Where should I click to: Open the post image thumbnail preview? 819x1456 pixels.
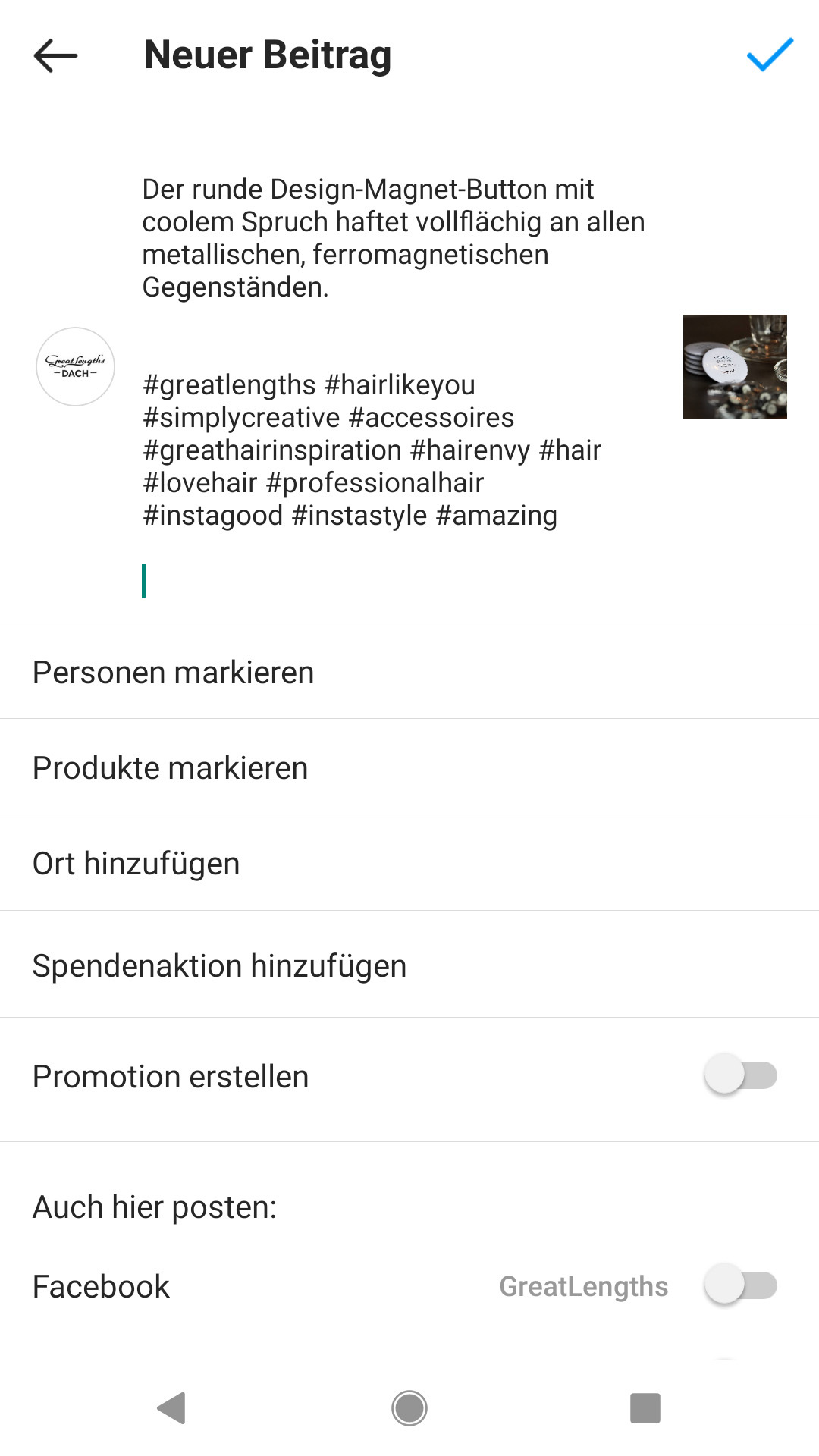tap(734, 366)
